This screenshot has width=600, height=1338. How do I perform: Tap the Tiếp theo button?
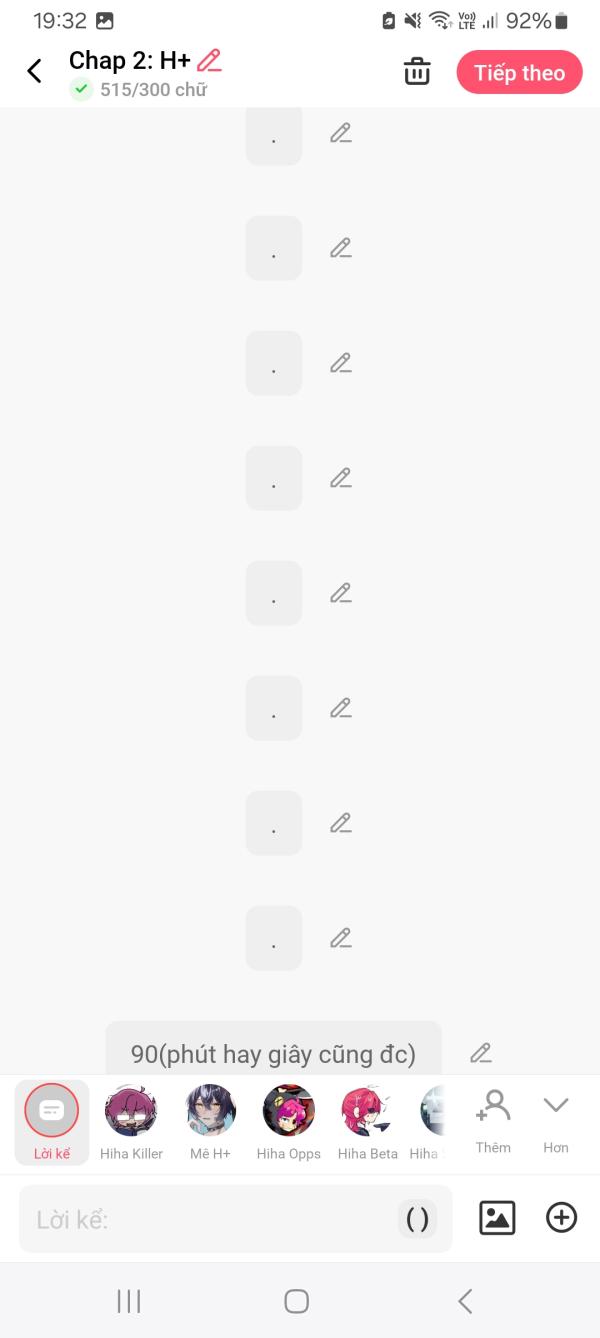pyautogui.click(x=519, y=72)
